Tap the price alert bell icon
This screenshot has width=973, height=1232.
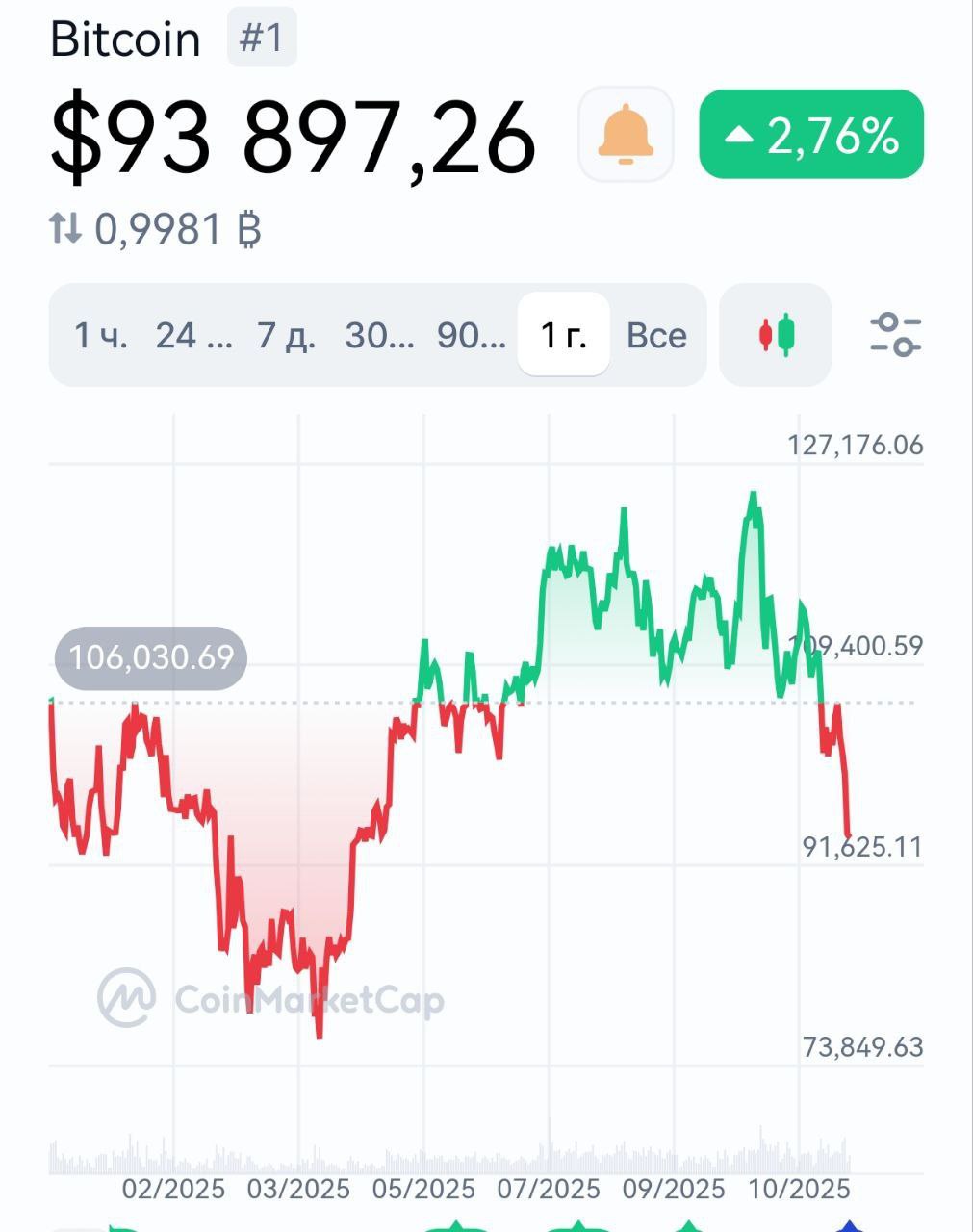pos(624,134)
